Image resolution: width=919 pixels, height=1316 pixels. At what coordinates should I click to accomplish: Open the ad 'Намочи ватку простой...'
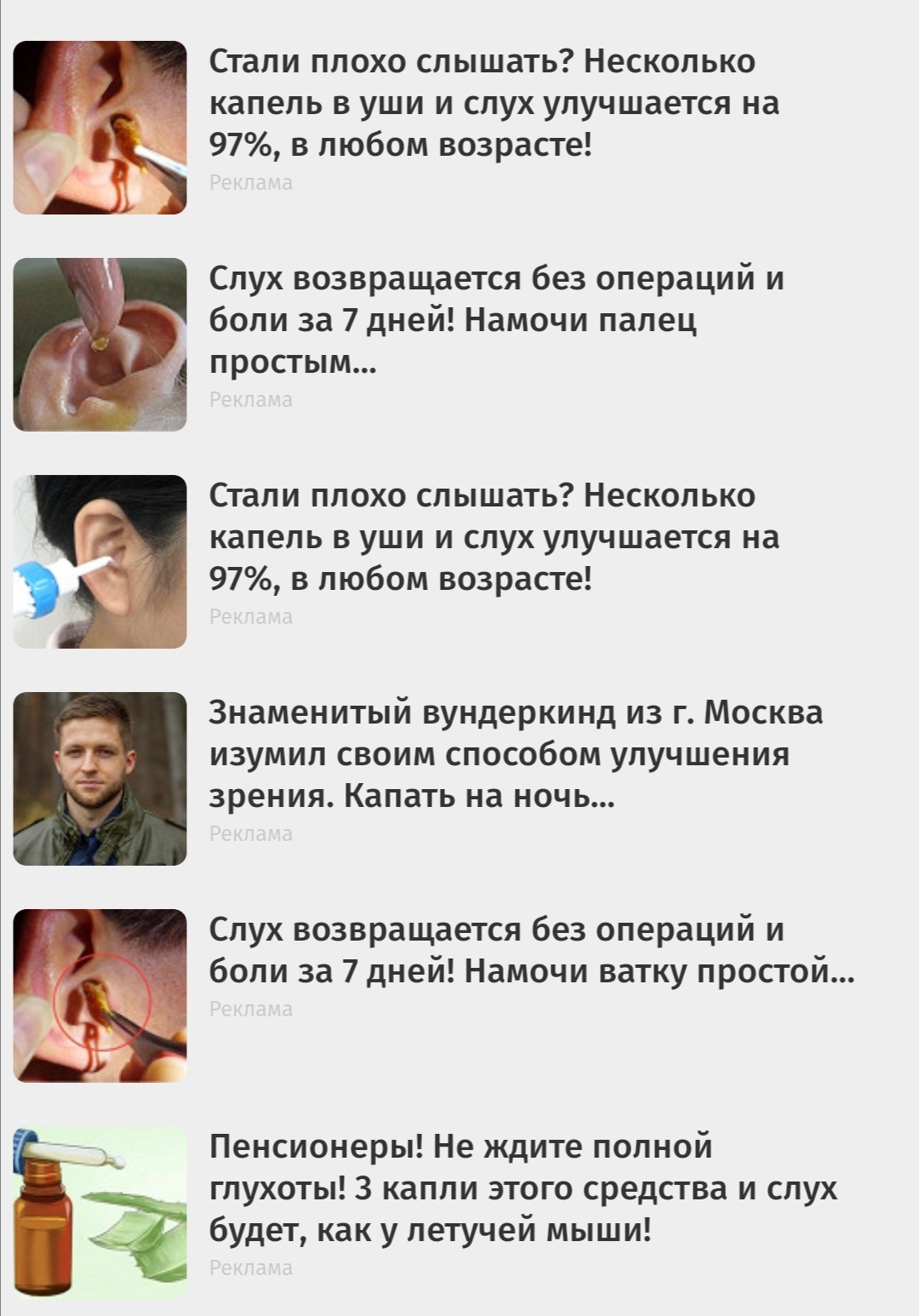coord(531,951)
